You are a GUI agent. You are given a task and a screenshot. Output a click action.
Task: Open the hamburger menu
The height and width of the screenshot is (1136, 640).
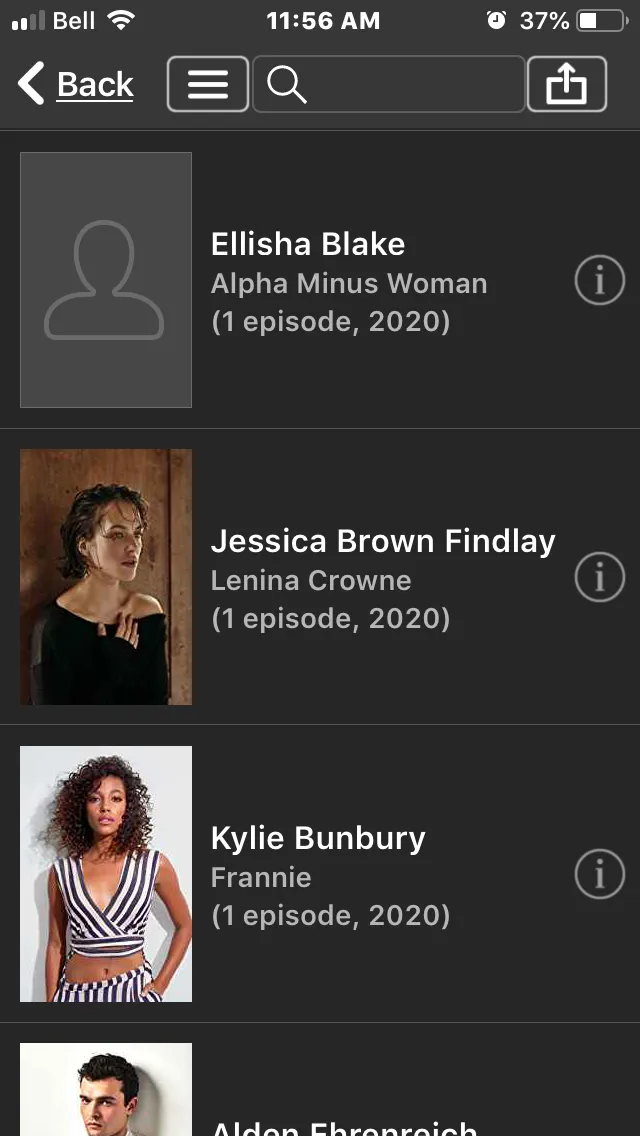208,84
